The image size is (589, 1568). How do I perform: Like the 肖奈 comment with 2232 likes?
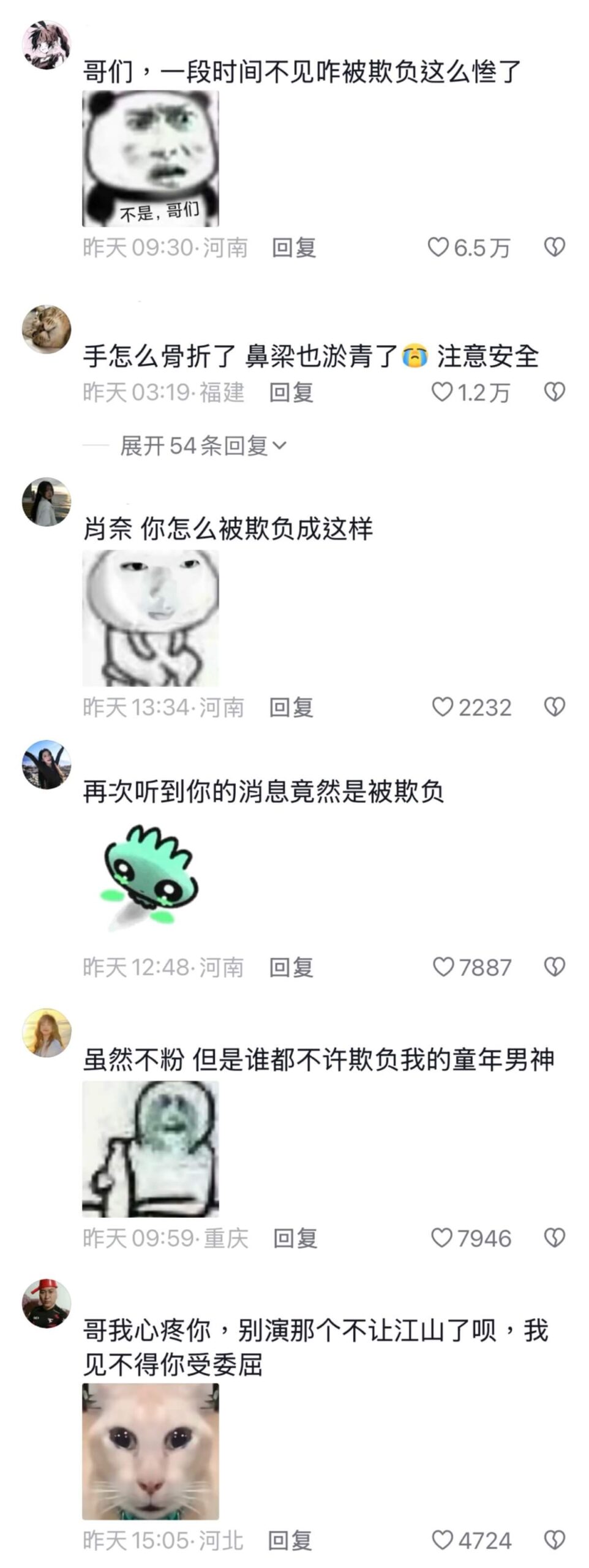pos(442,707)
